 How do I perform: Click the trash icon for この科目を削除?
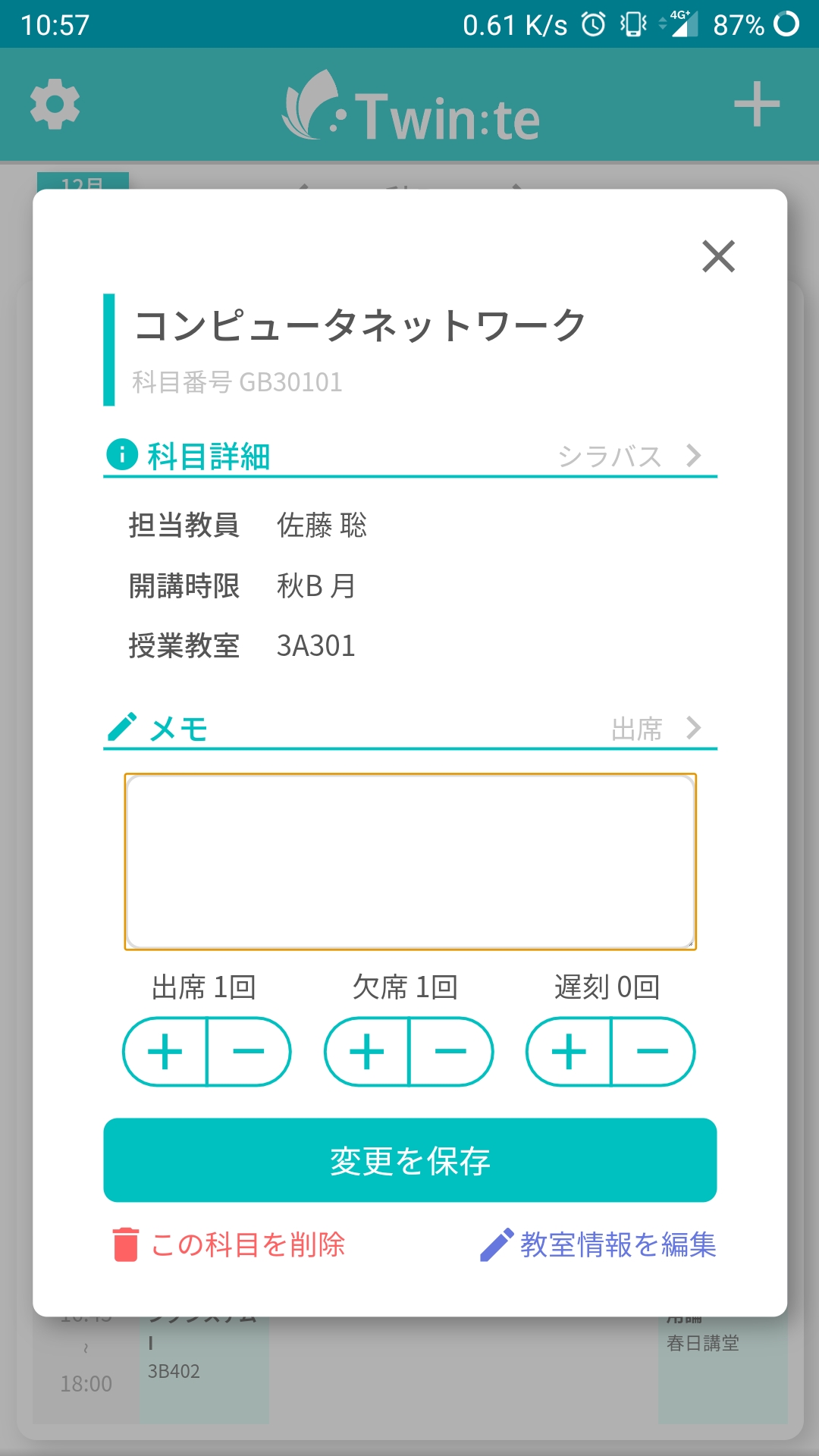click(126, 1244)
